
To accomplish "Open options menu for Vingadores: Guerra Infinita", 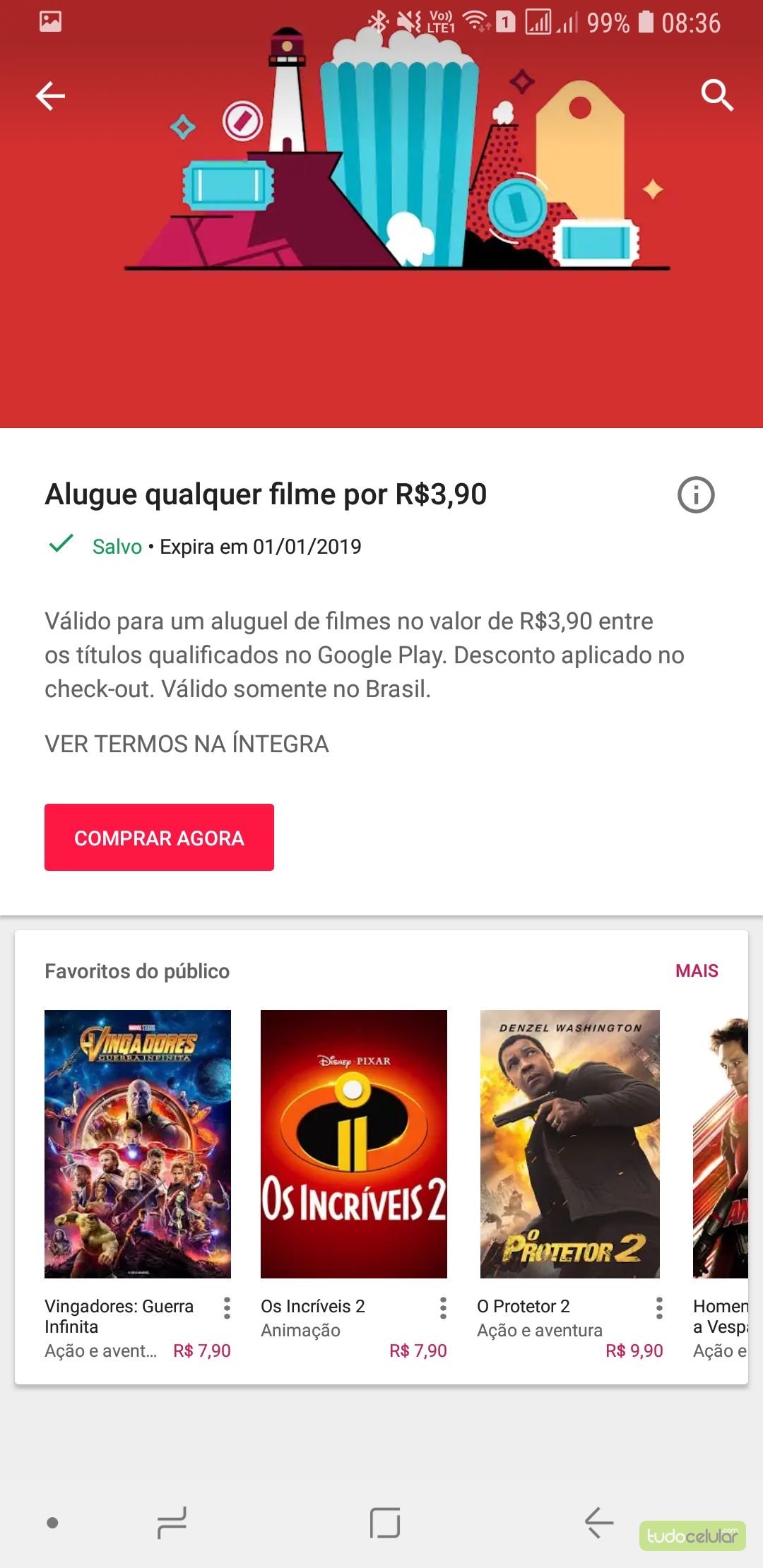I will [227, 1308].
